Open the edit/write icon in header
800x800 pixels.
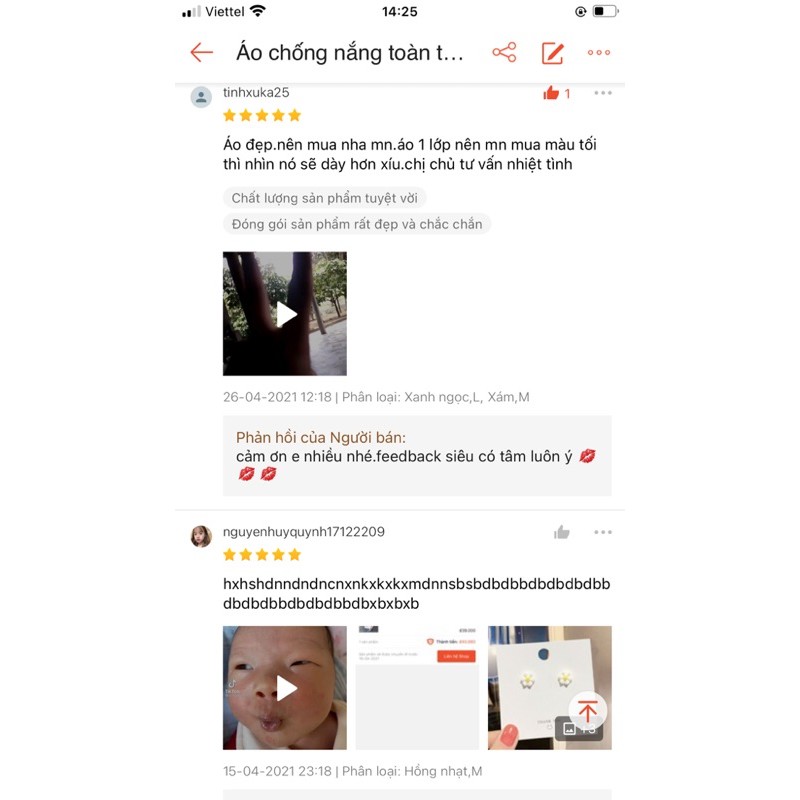pos(553,53)
